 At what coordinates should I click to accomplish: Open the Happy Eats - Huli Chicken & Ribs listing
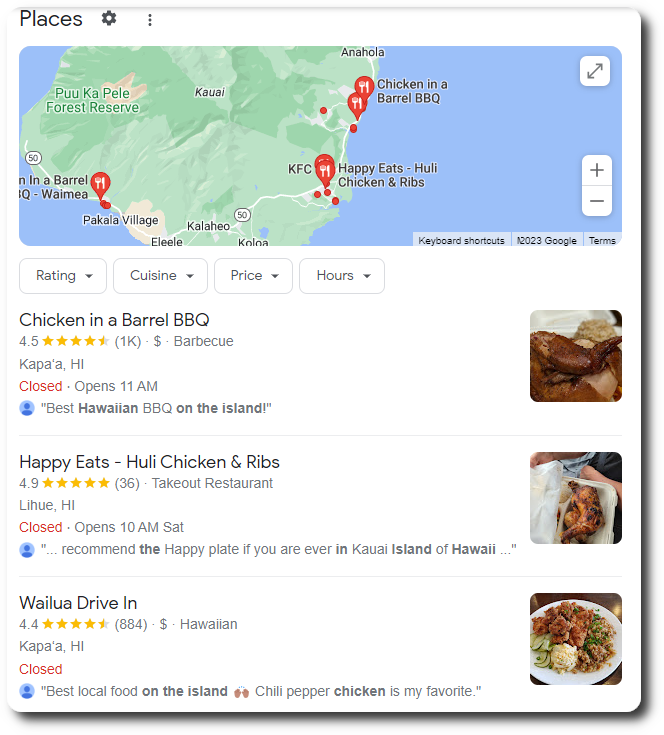coord(149,462)
